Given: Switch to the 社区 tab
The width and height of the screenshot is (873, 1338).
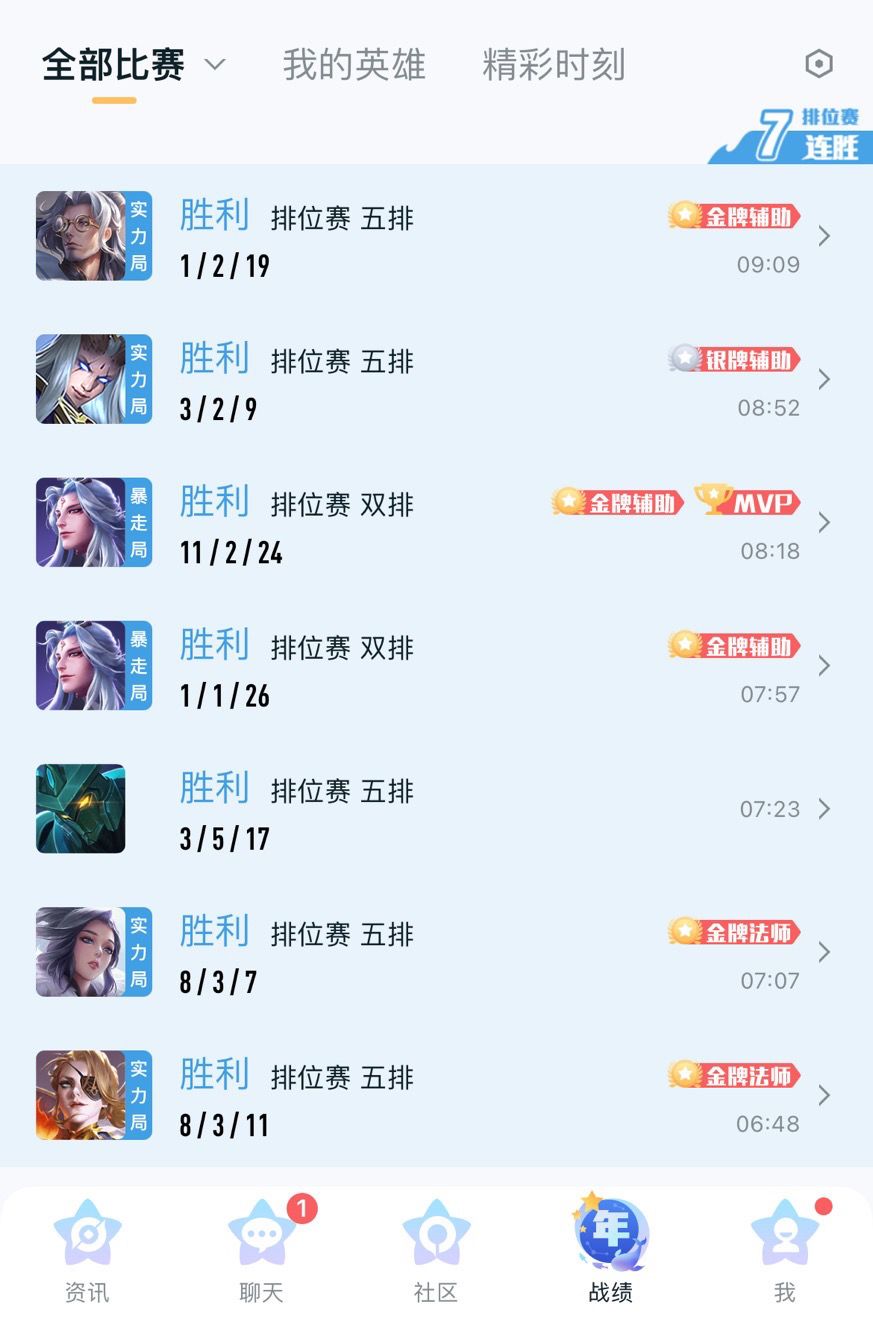Looking at the screenshot, I should 436,1252.
